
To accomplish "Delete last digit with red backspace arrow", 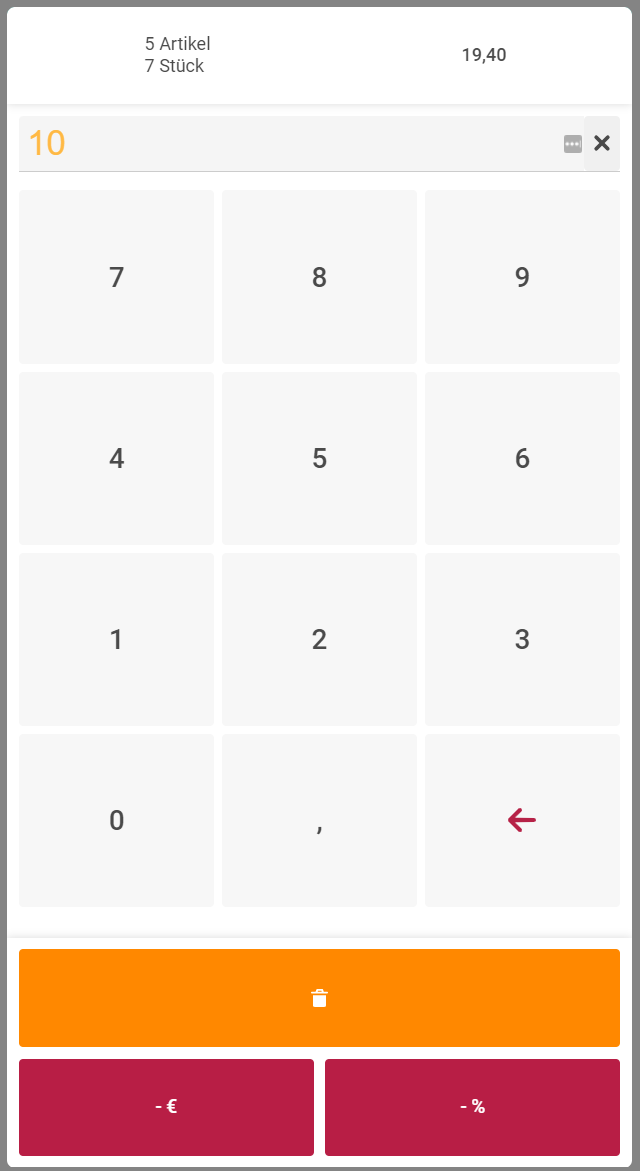I will pos(522,820).
